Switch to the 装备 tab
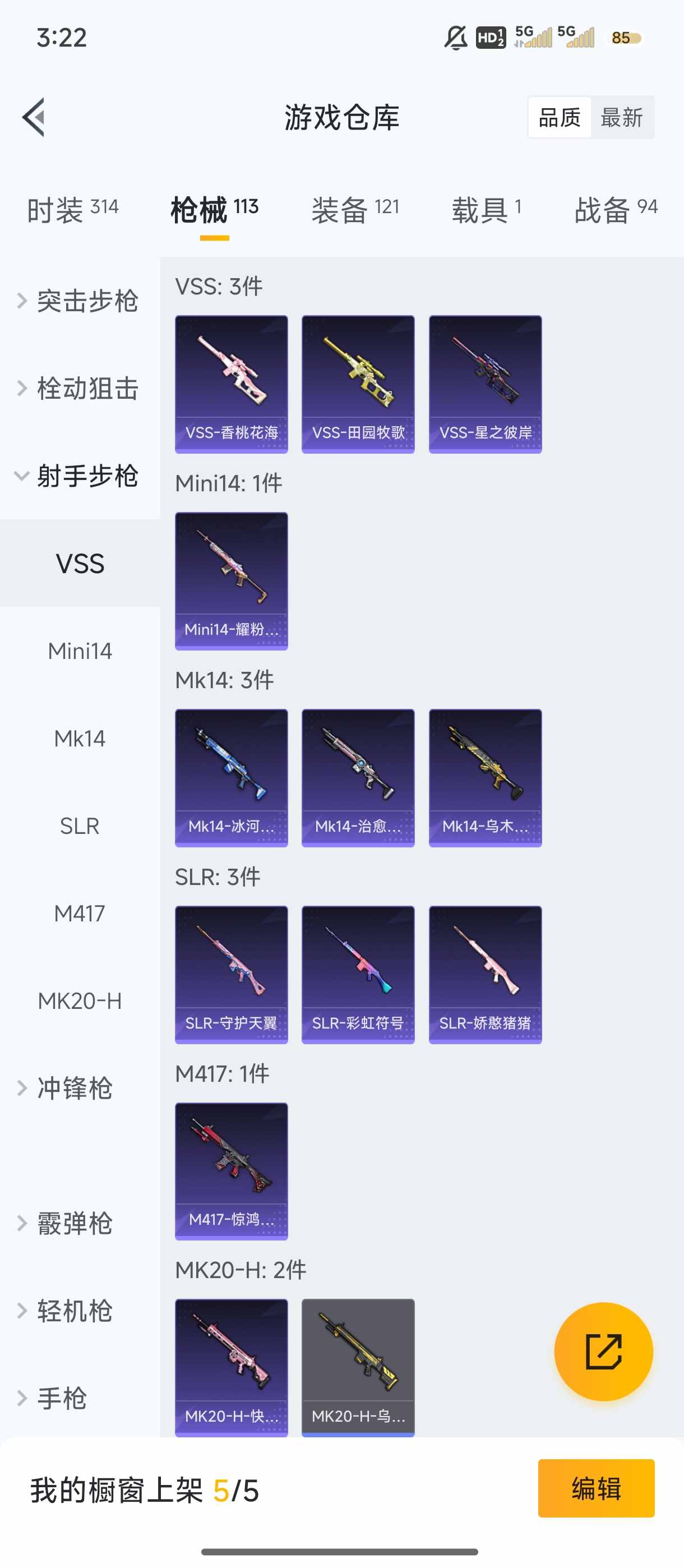 [x=355, y=210]
